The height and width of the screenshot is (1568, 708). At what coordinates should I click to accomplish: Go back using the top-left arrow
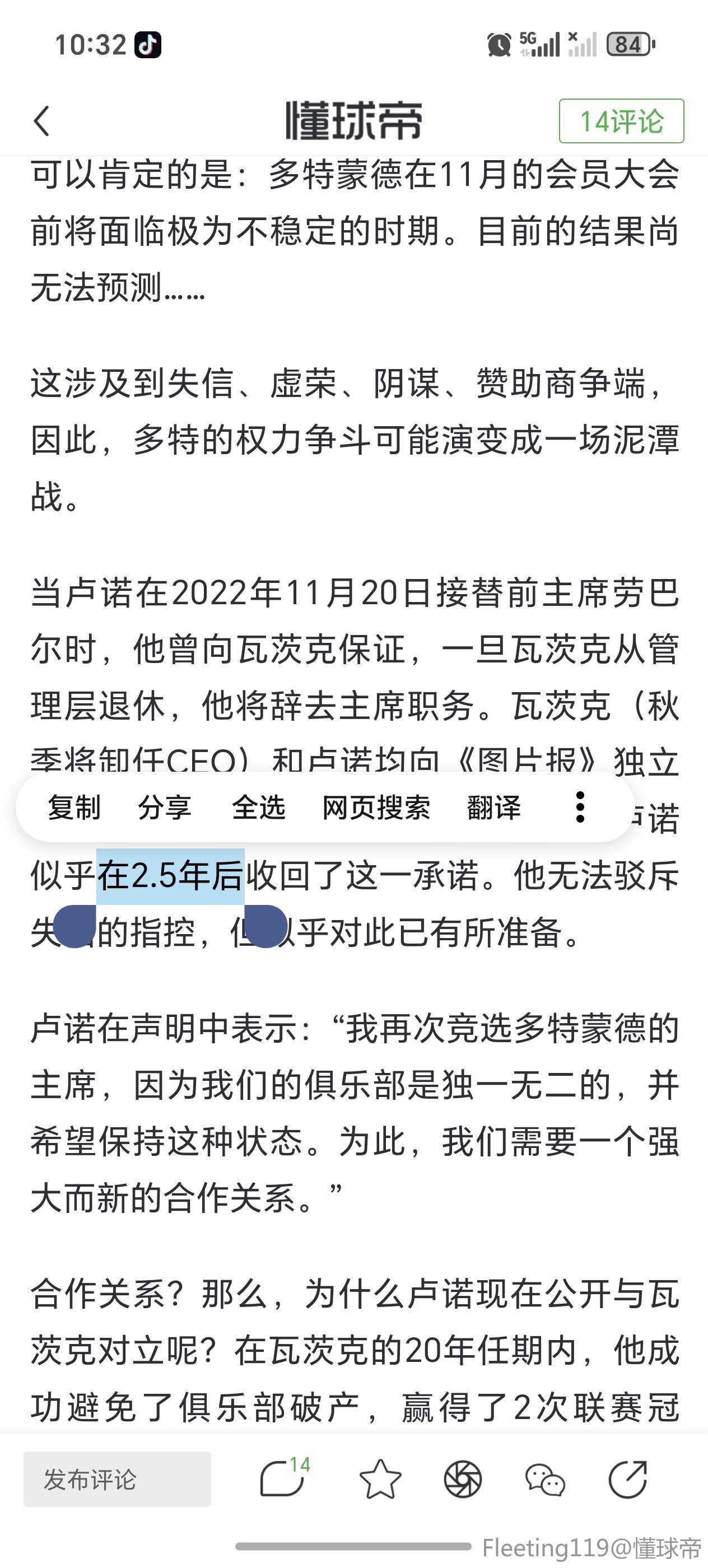(x=41, y=120)
